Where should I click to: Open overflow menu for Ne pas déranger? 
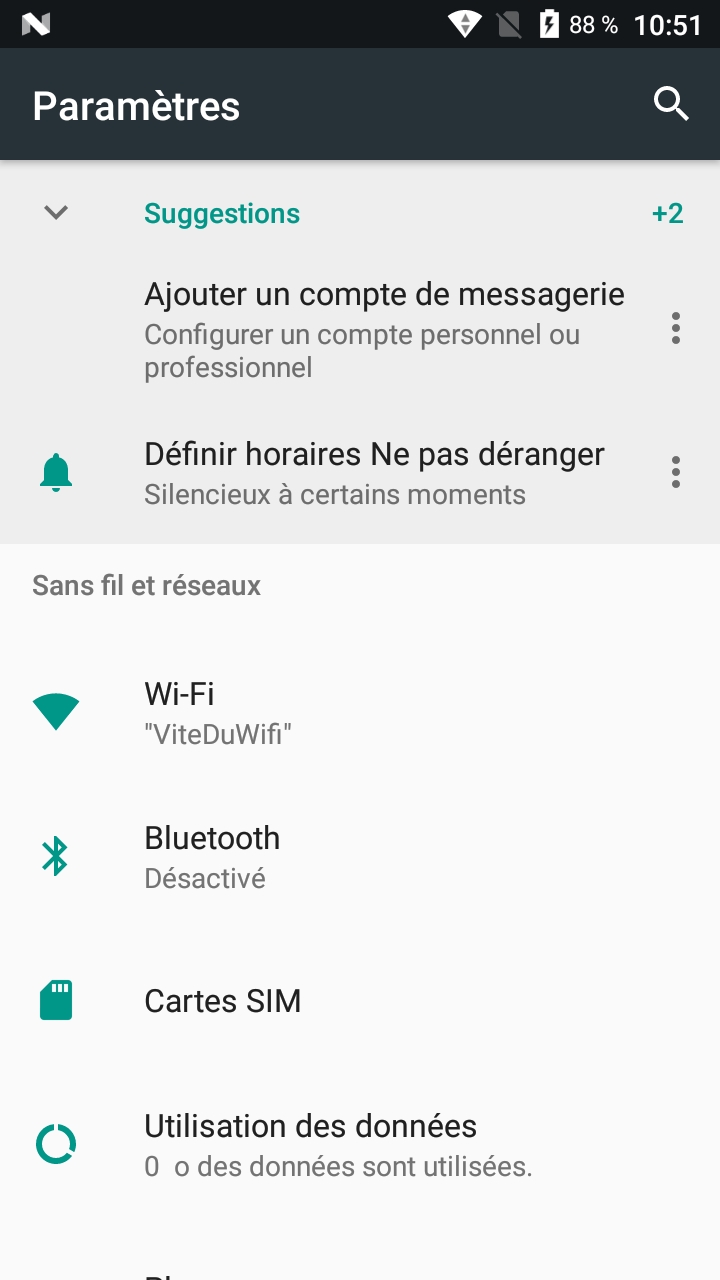pyautogui.click(x=676, y=472)
